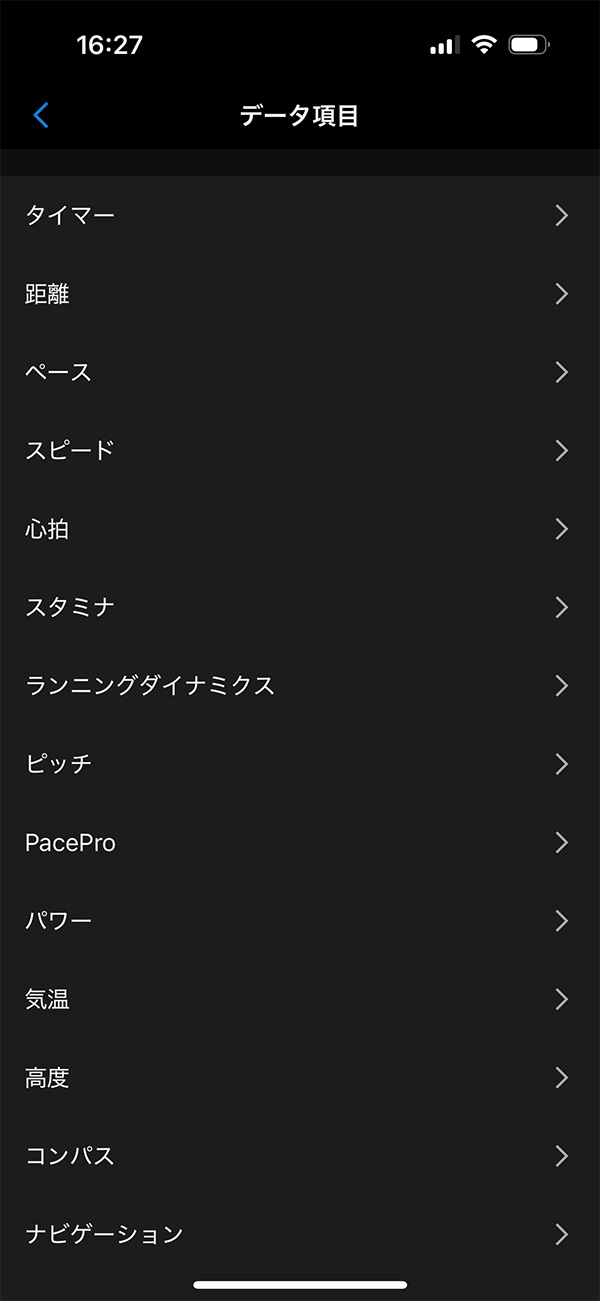
Task: Open the タイマー data fields
Action: click(299, 215)
